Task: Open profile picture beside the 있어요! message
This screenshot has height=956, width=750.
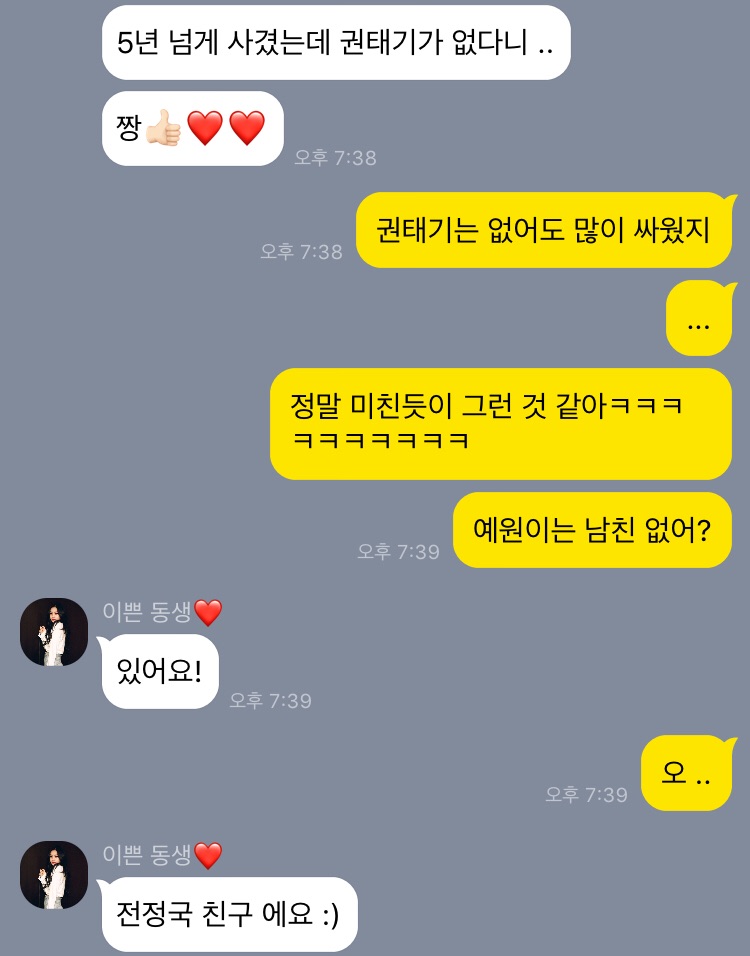Action: coord(54,632)
